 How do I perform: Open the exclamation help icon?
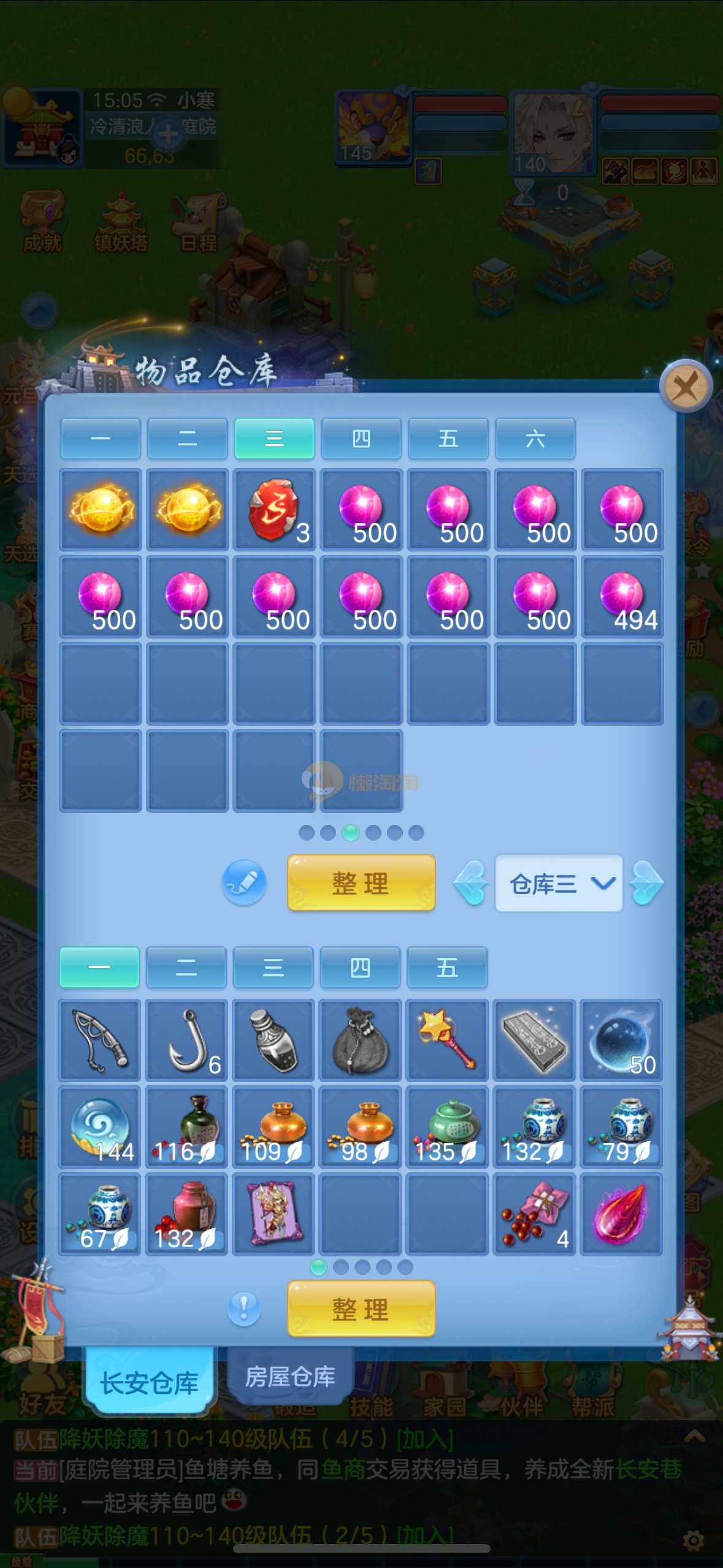(x=243, y=1309)
